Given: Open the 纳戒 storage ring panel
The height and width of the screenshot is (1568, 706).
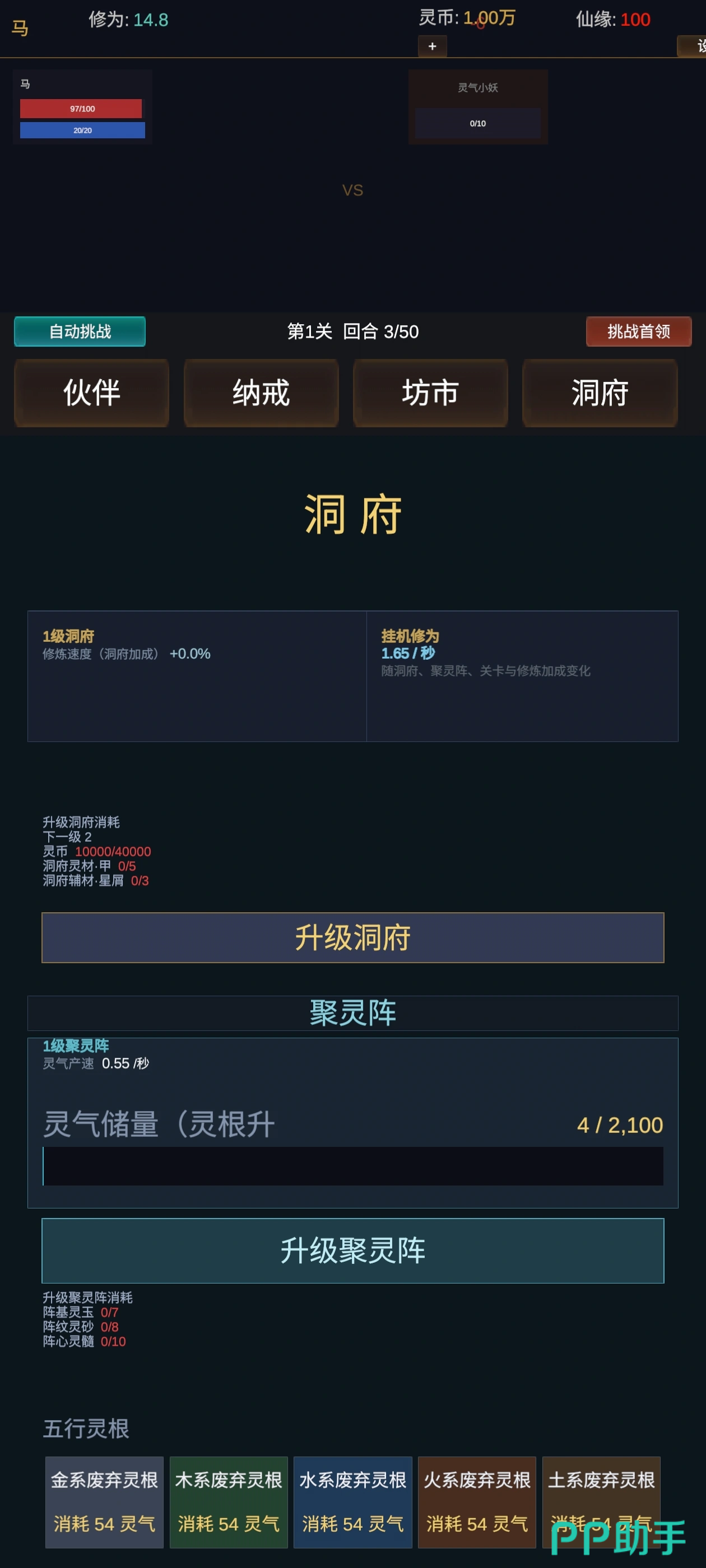Looking at the screenshot, I should [261, 393].
